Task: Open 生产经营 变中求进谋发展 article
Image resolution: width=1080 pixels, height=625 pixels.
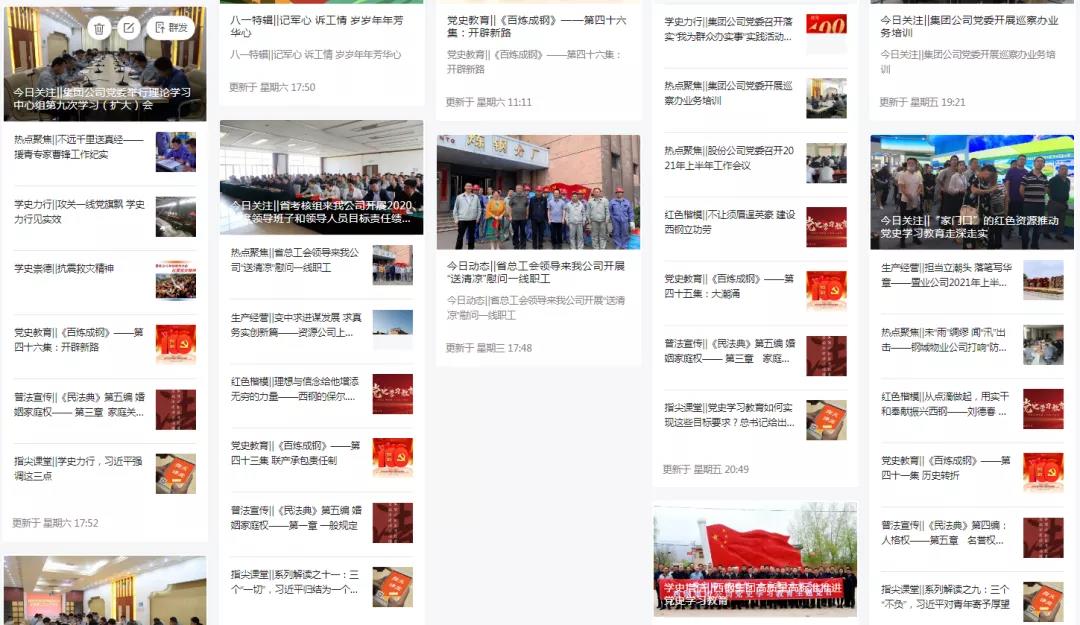Action: tap(294, 324)
